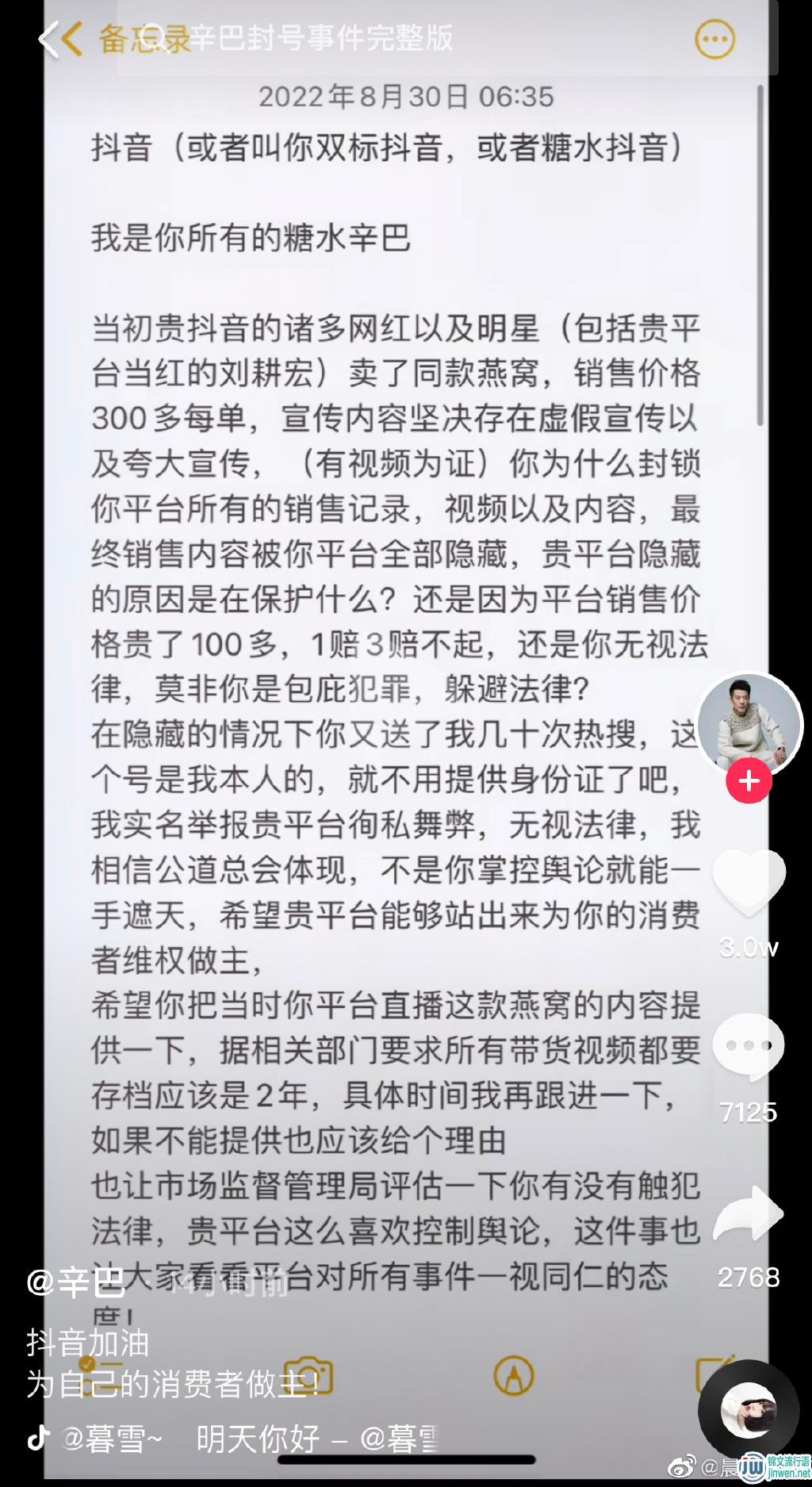This screenshot has width=812, height=1487.
Task: Open the 明天你好 – @暮雪 sound track
Action: pos(317,1438)
